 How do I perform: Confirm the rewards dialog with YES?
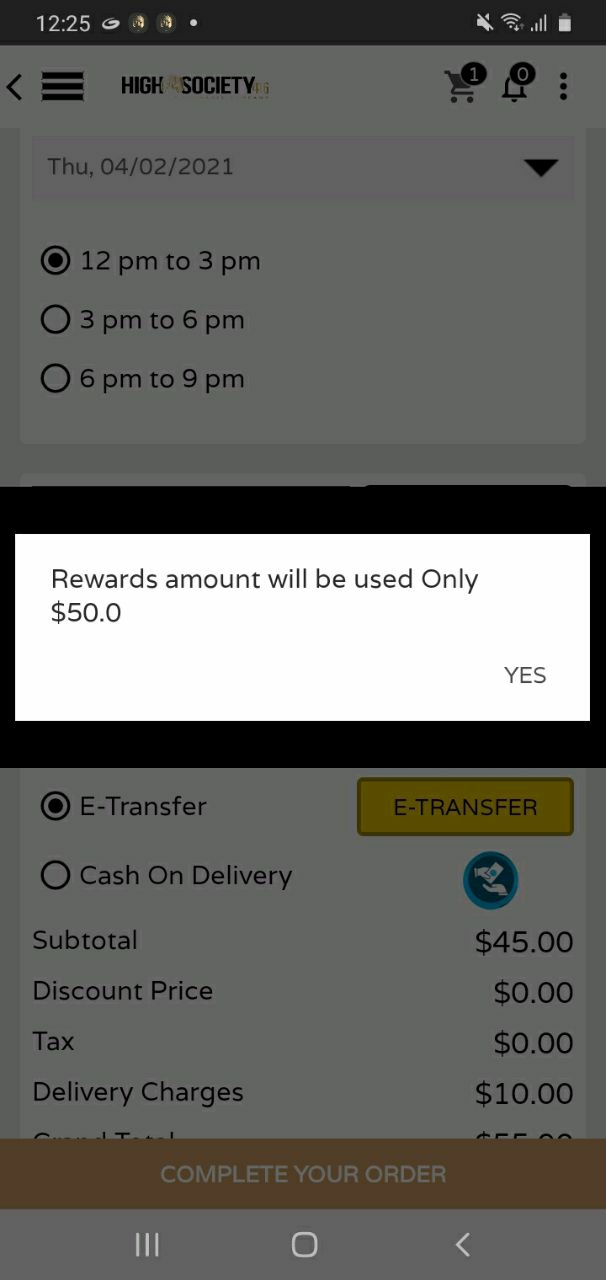525,675
